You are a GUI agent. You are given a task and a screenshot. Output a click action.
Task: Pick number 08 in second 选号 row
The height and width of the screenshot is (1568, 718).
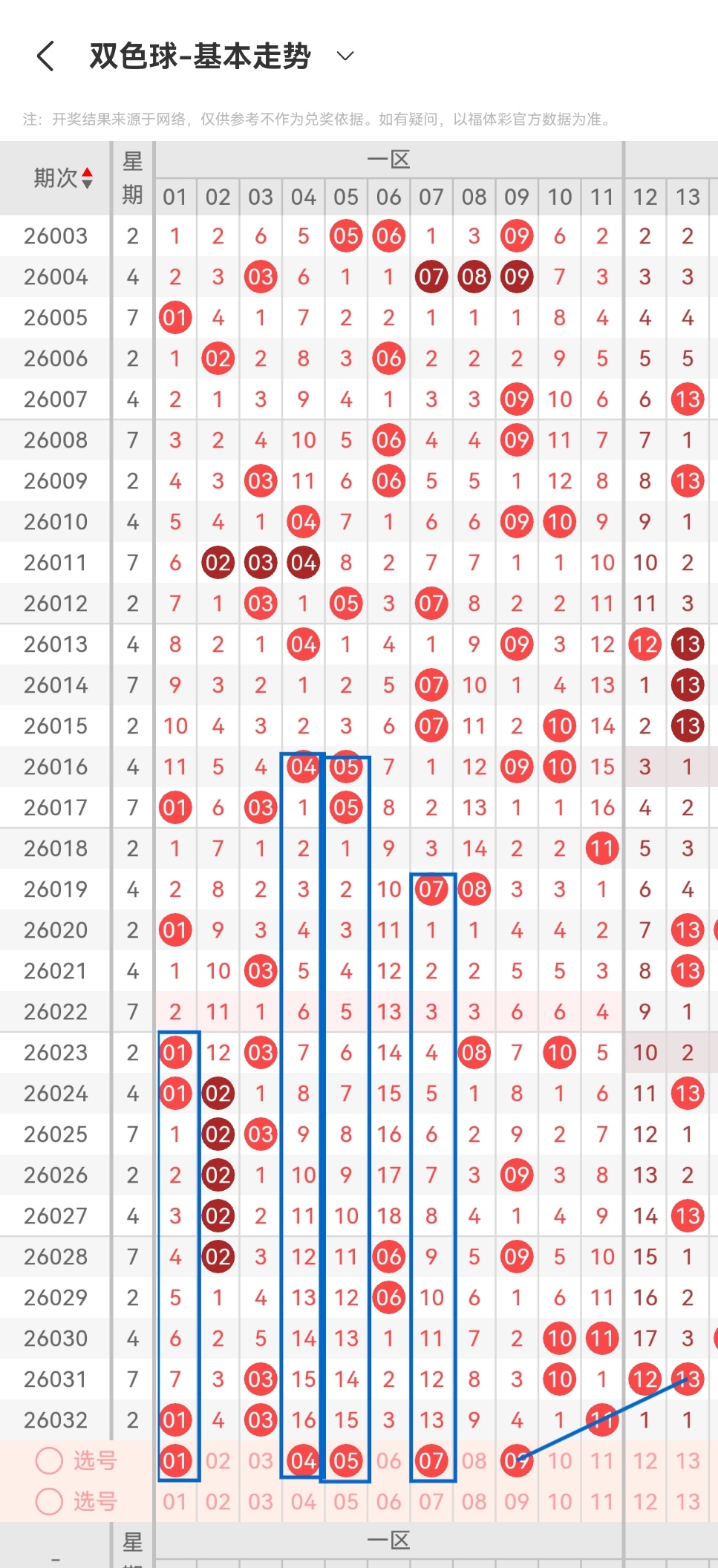point(474,1501)
